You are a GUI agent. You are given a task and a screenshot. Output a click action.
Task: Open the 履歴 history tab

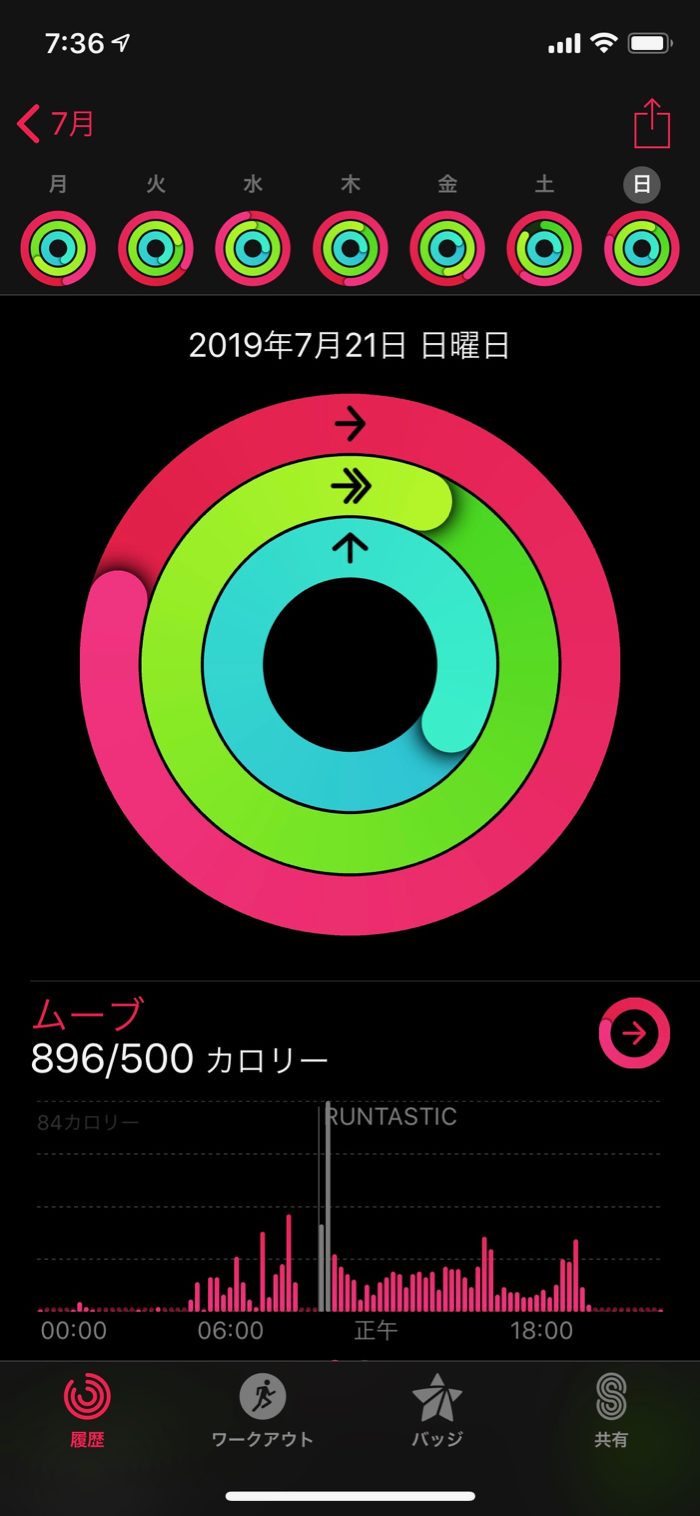point(87,1410)
